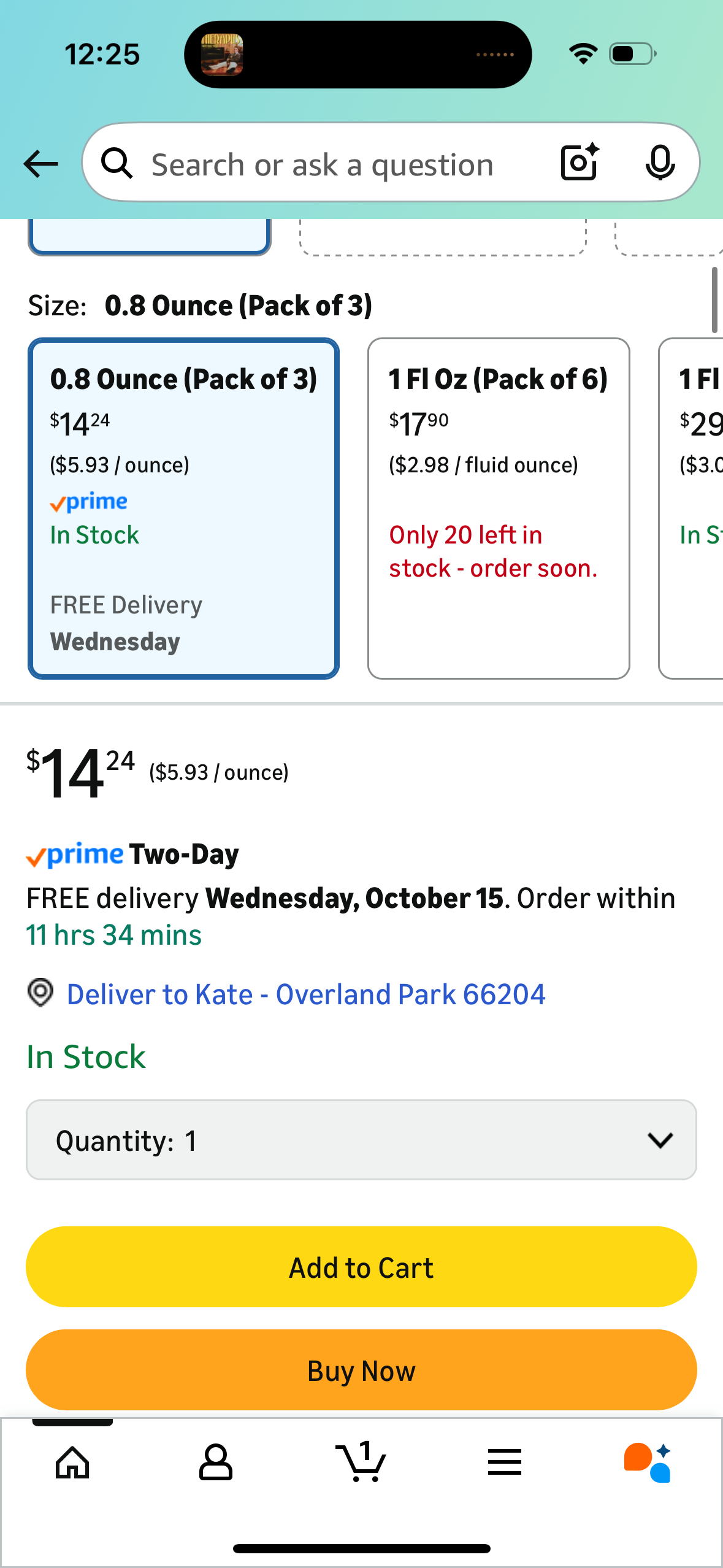Open the hamburger menu tab
723x1568 pixels.
click(505, 1462)
